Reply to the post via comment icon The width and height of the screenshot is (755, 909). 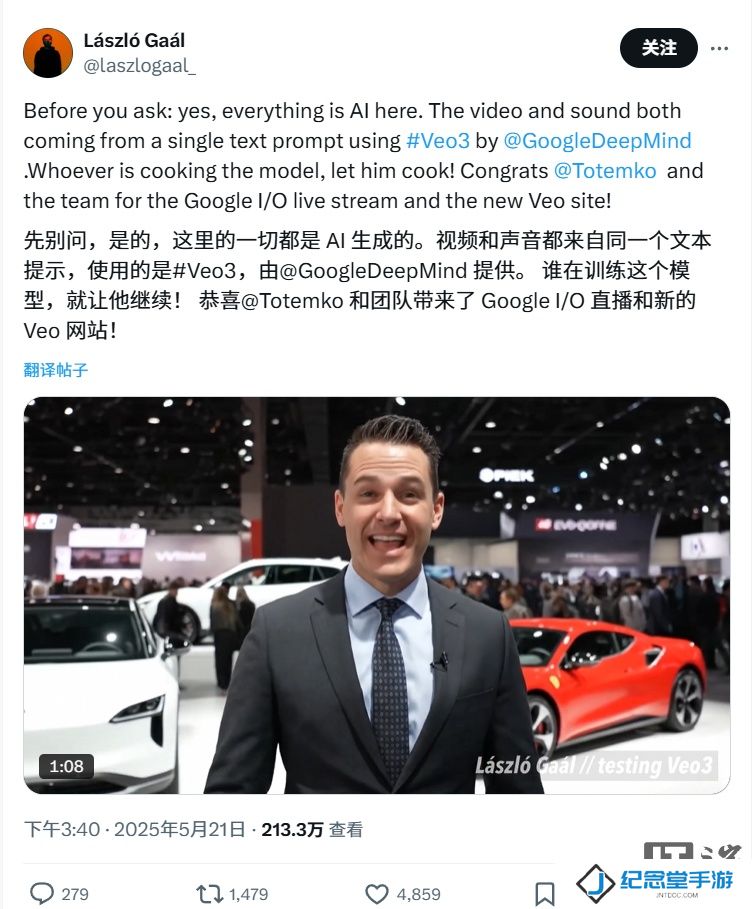pyautogui.click(x=42, y=893)
